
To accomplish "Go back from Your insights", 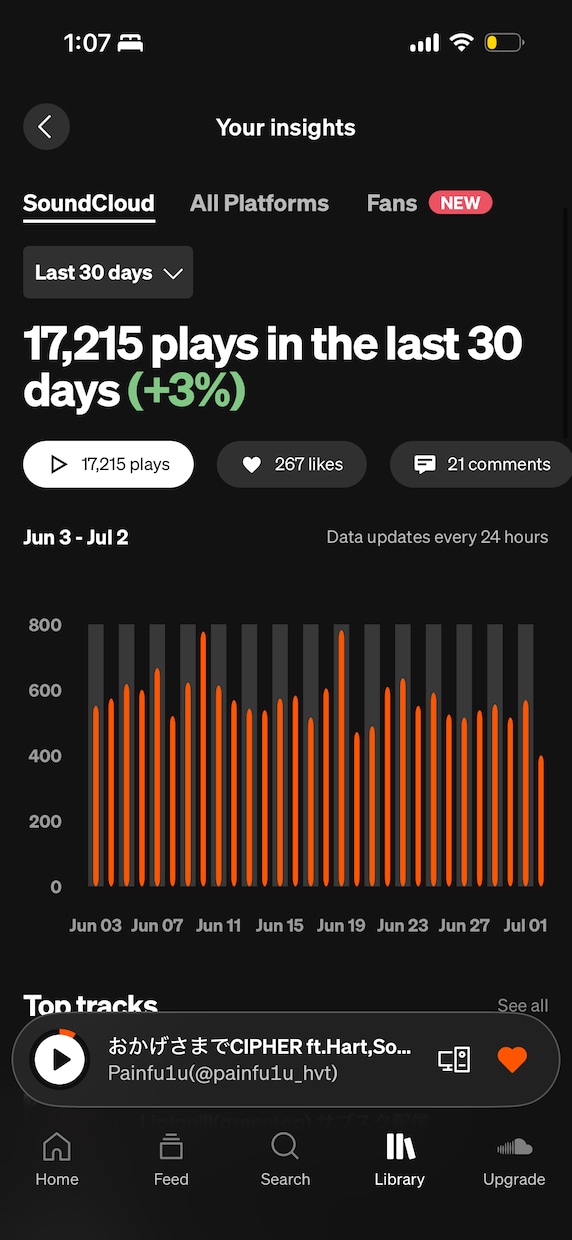I will pyautogui.click(x=46, y=127).
